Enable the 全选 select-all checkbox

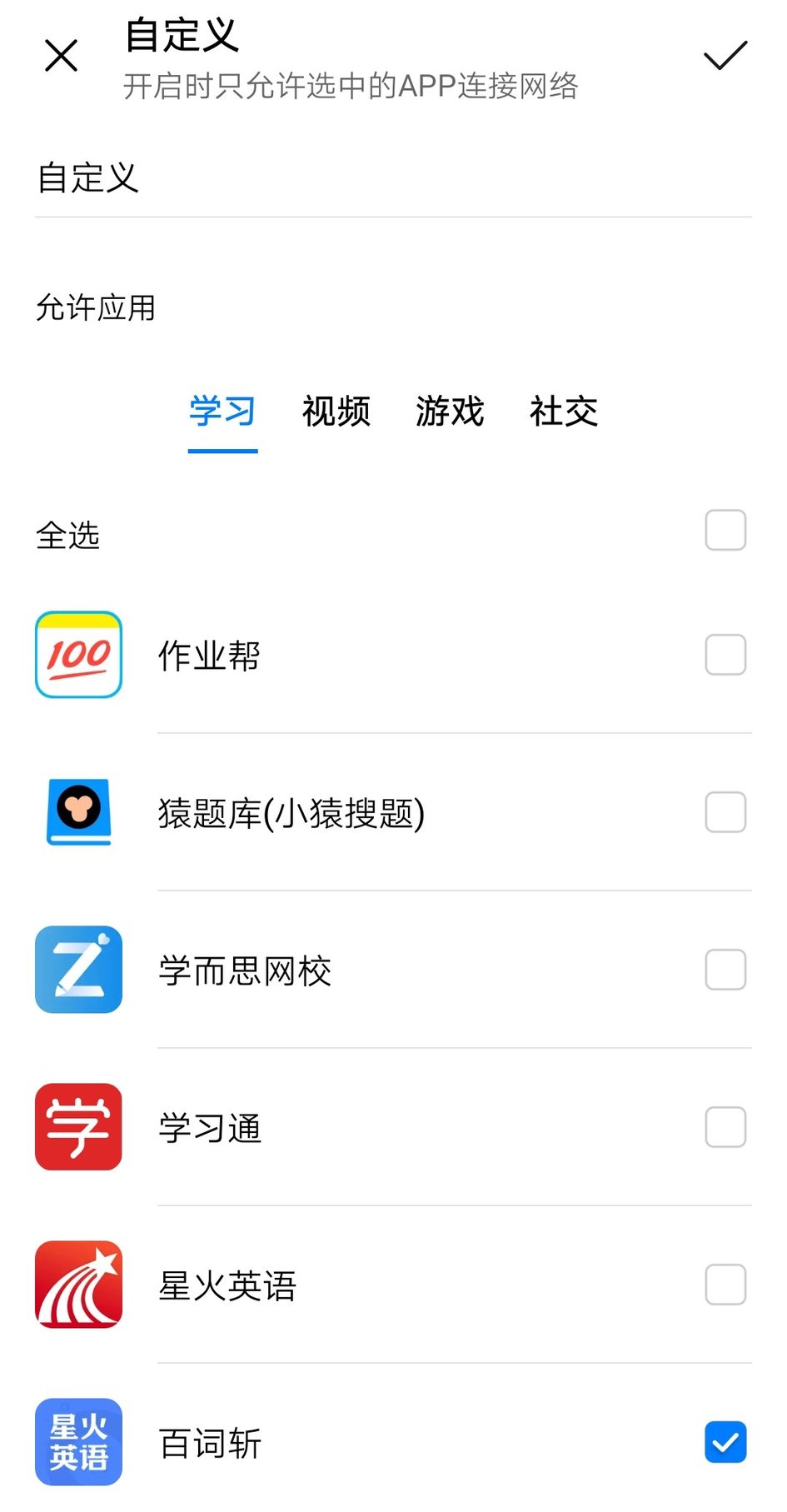[724, 529]
